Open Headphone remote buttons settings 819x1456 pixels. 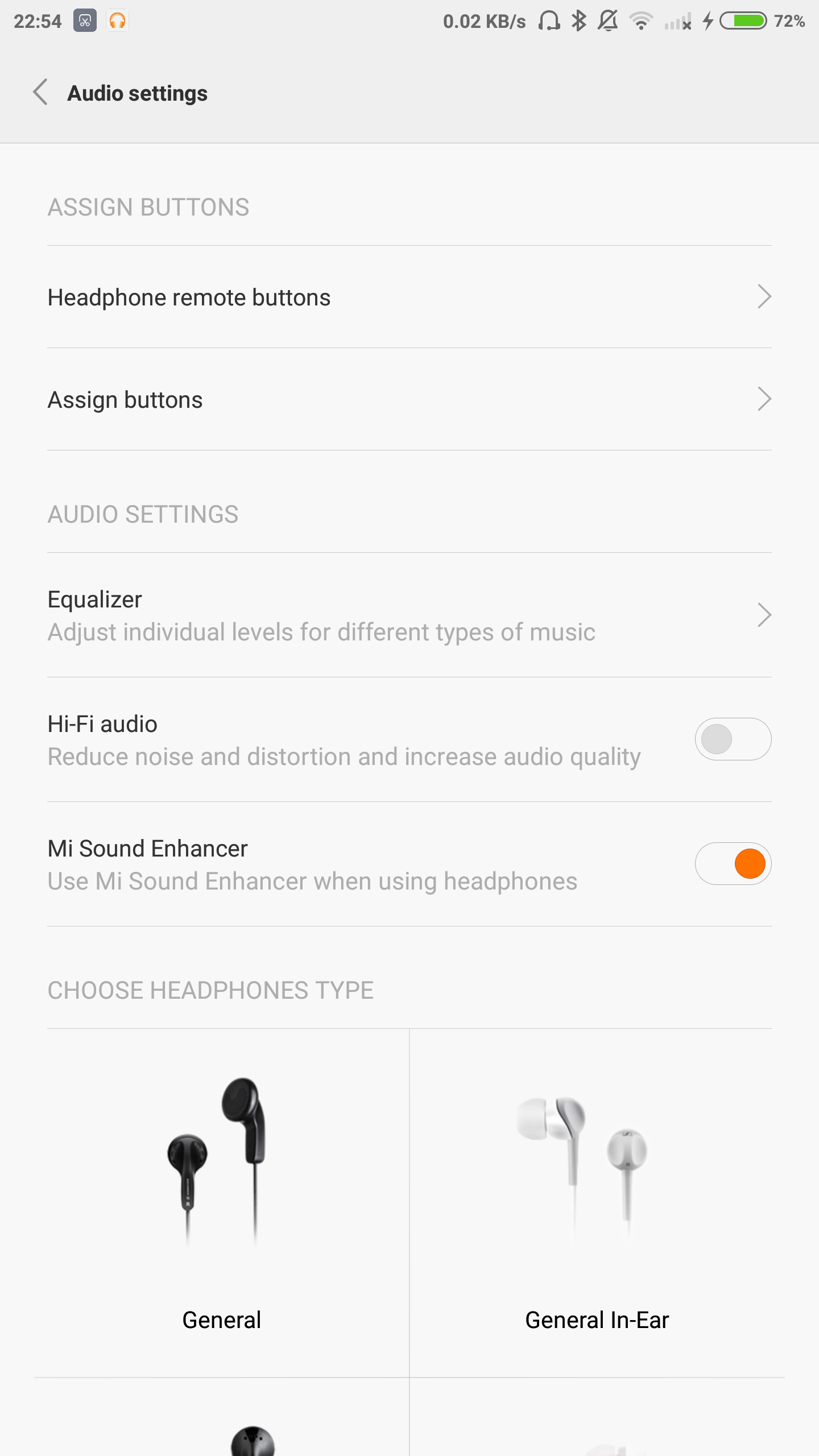409,297
